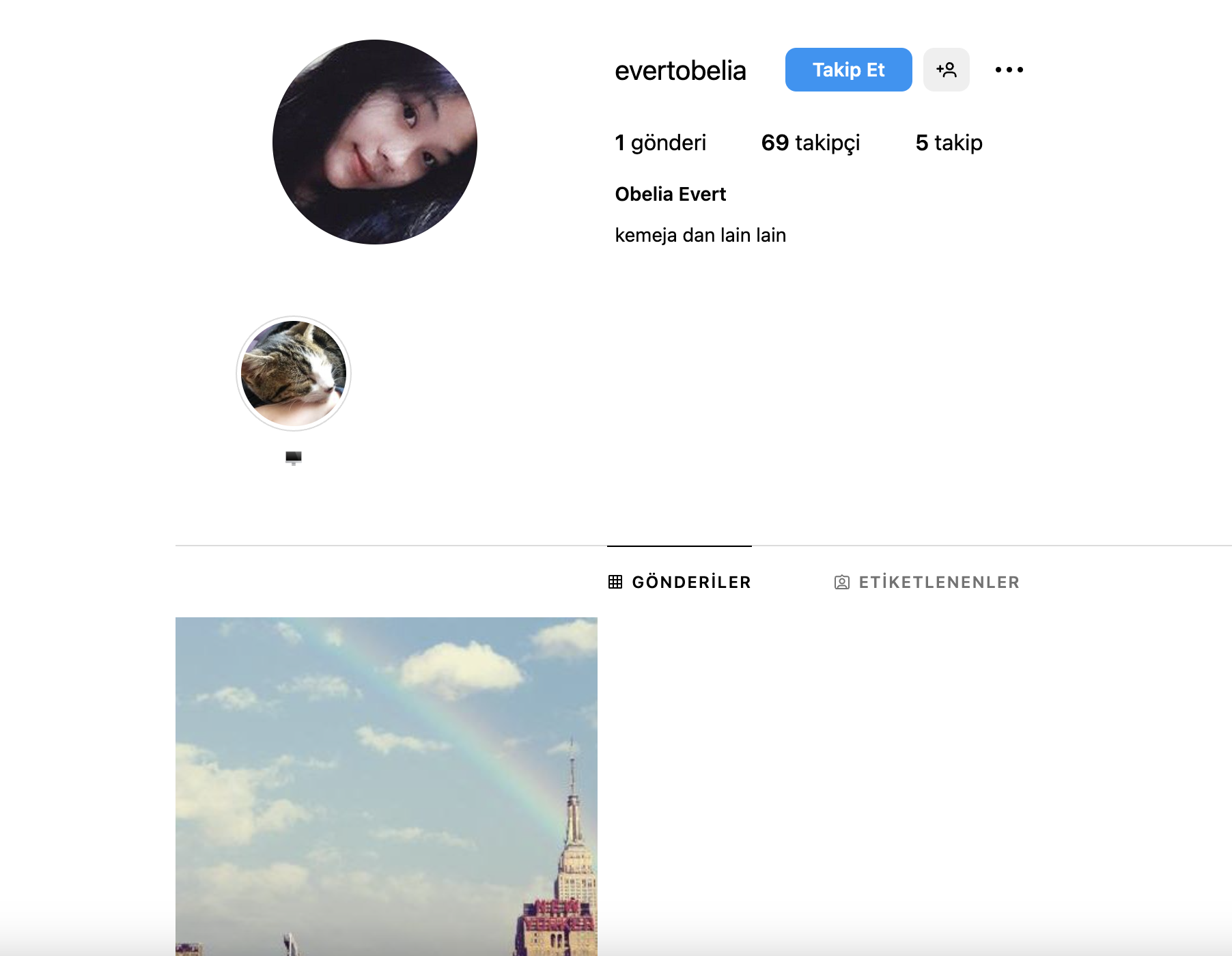1232x956 pixels.
Task: Switch to the ETİKETLENENLER tab
Action: (x=927, y=582)
